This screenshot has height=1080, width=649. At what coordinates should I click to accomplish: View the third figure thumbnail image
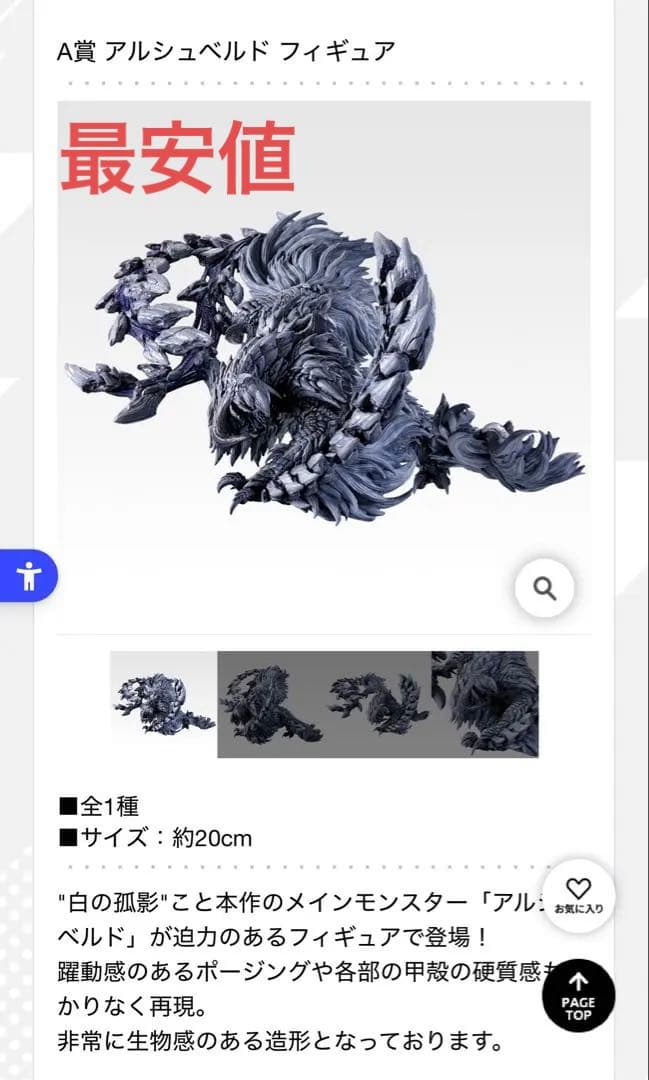pyautogui.click(x=378, y=704)
